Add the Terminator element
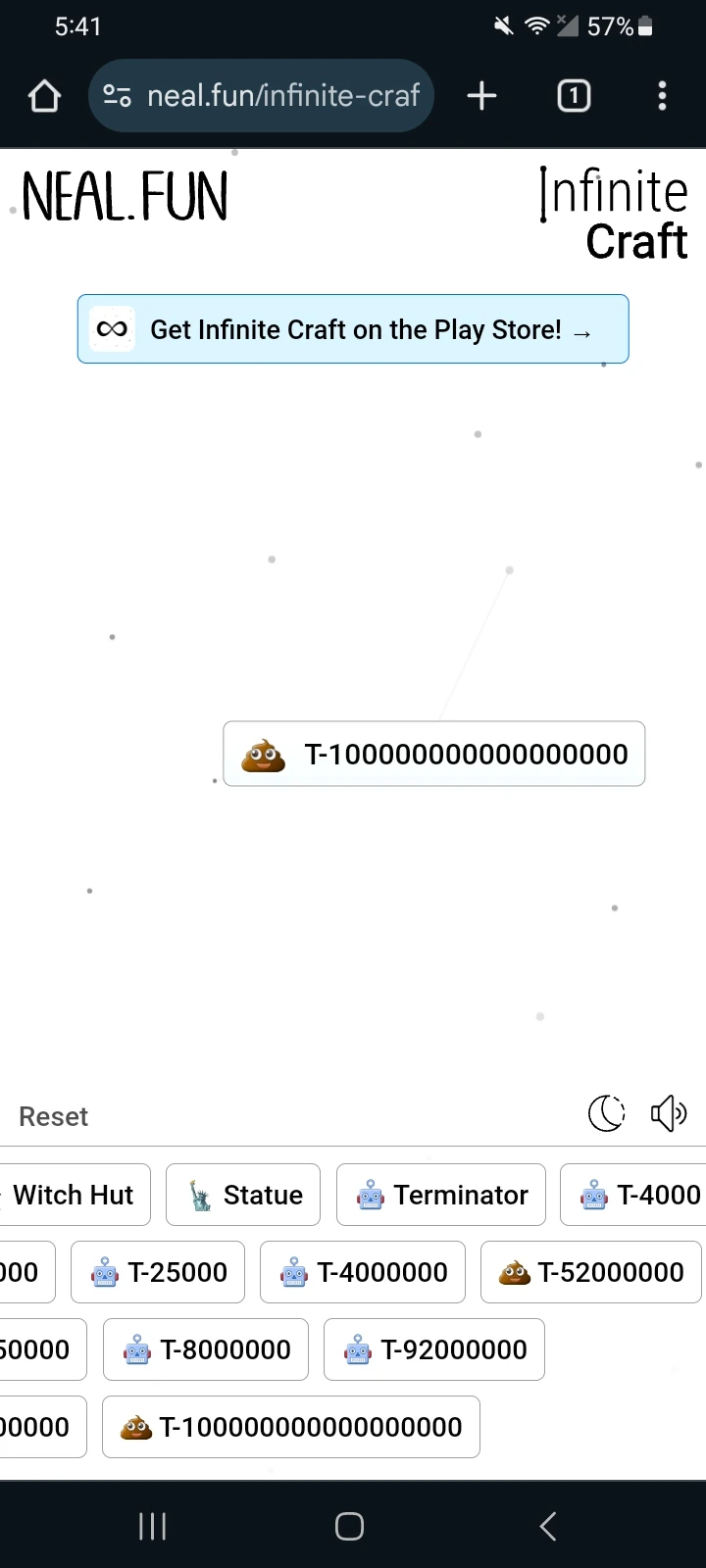Viewport: 706px width, 1568px height. point(441,1195)
